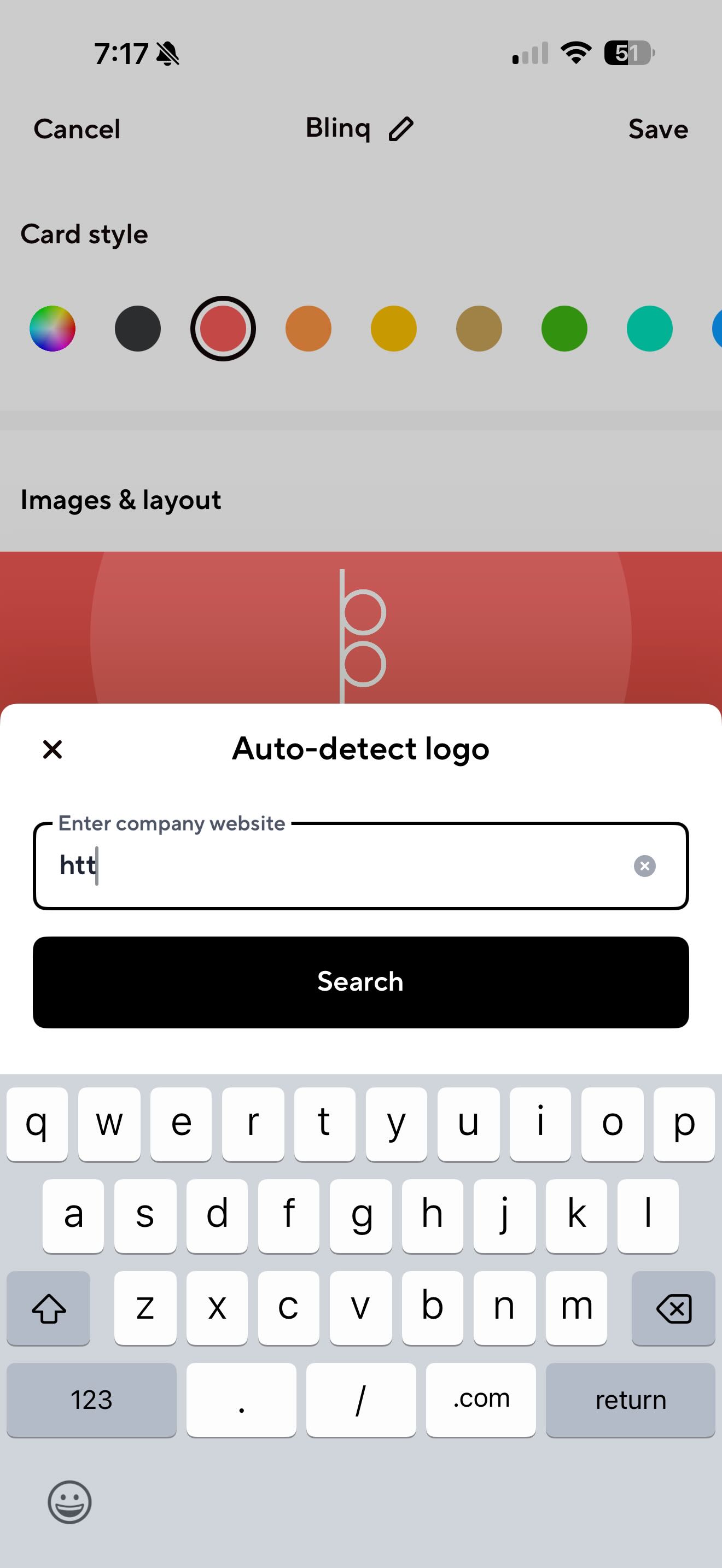Hit the backspace key
Screen dimensions: 722x1568
click(x=673, y=1308)
